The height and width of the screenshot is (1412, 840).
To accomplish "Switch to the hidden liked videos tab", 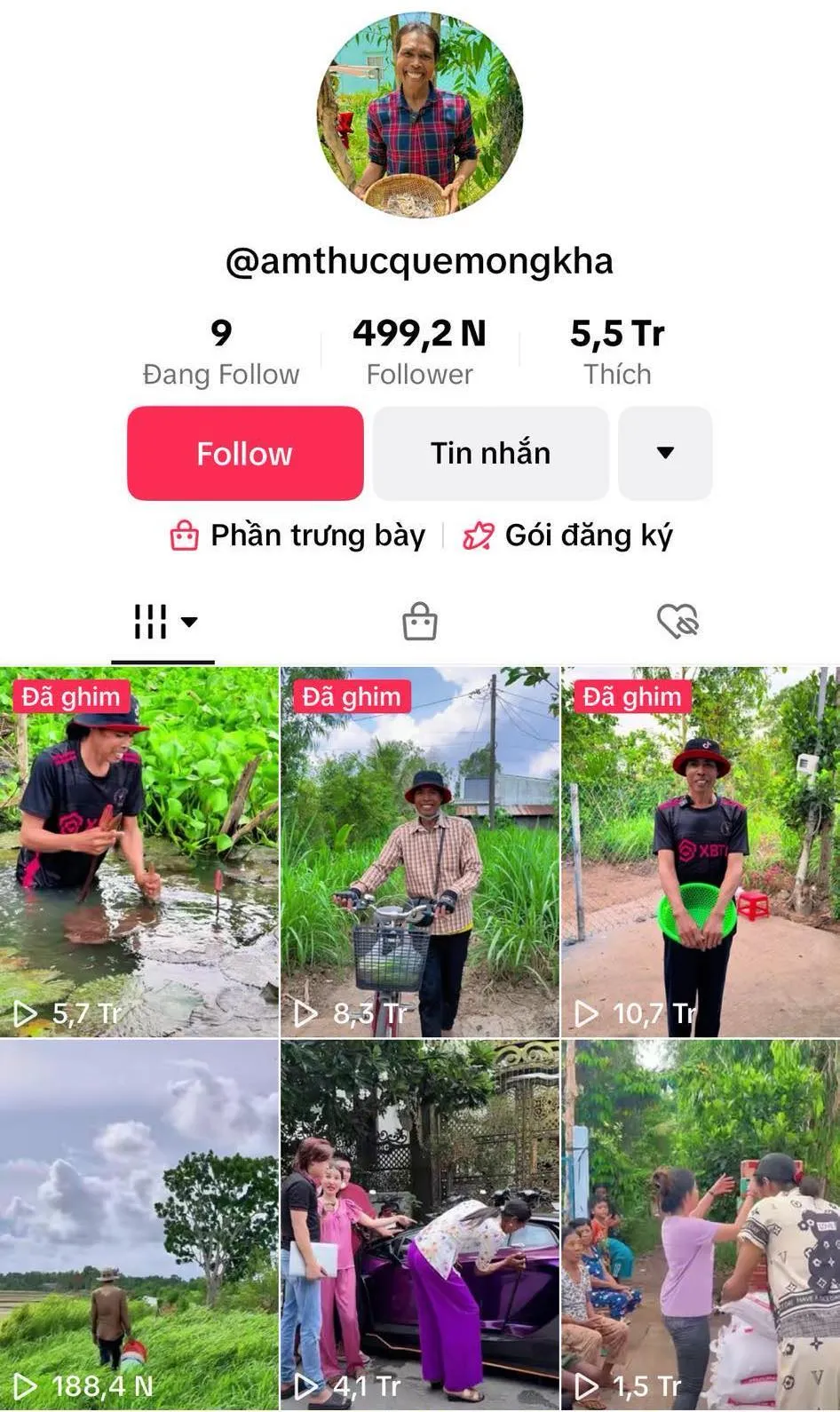I will click(x=678, y=622).
